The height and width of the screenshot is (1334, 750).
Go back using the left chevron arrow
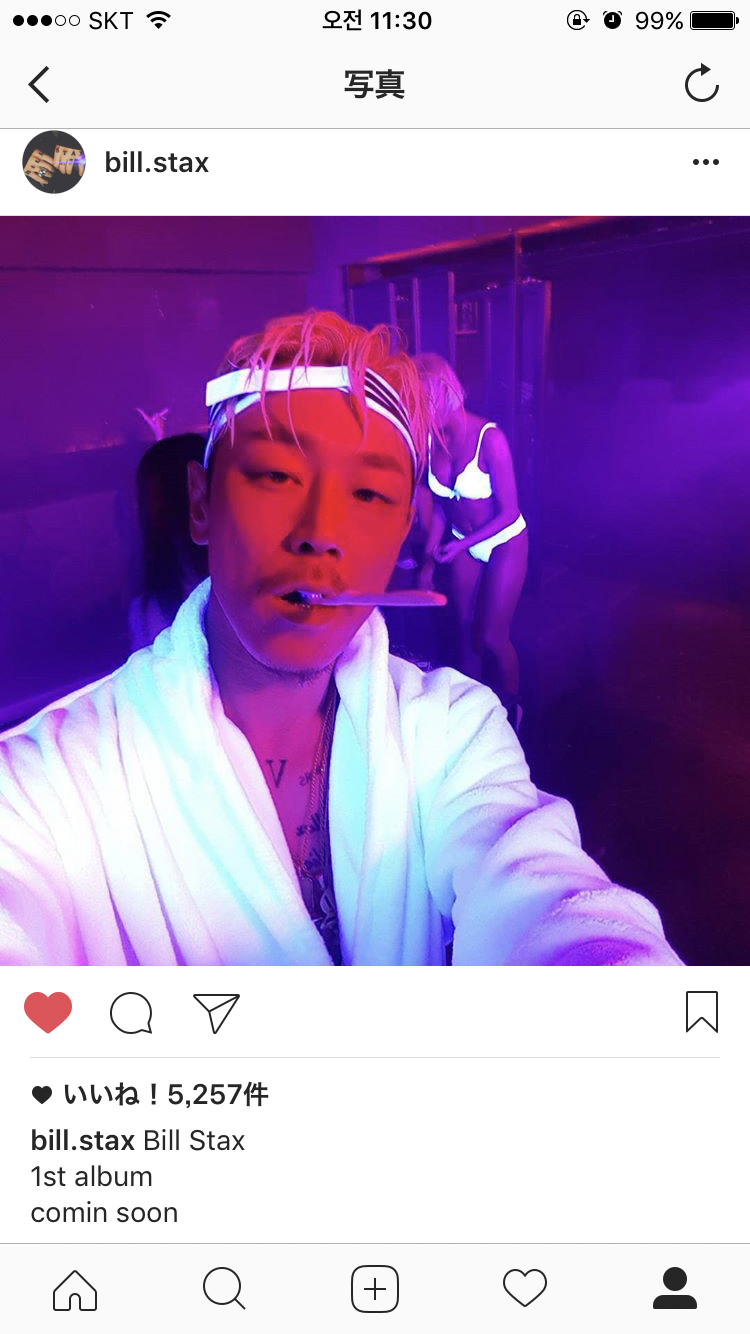39,84
